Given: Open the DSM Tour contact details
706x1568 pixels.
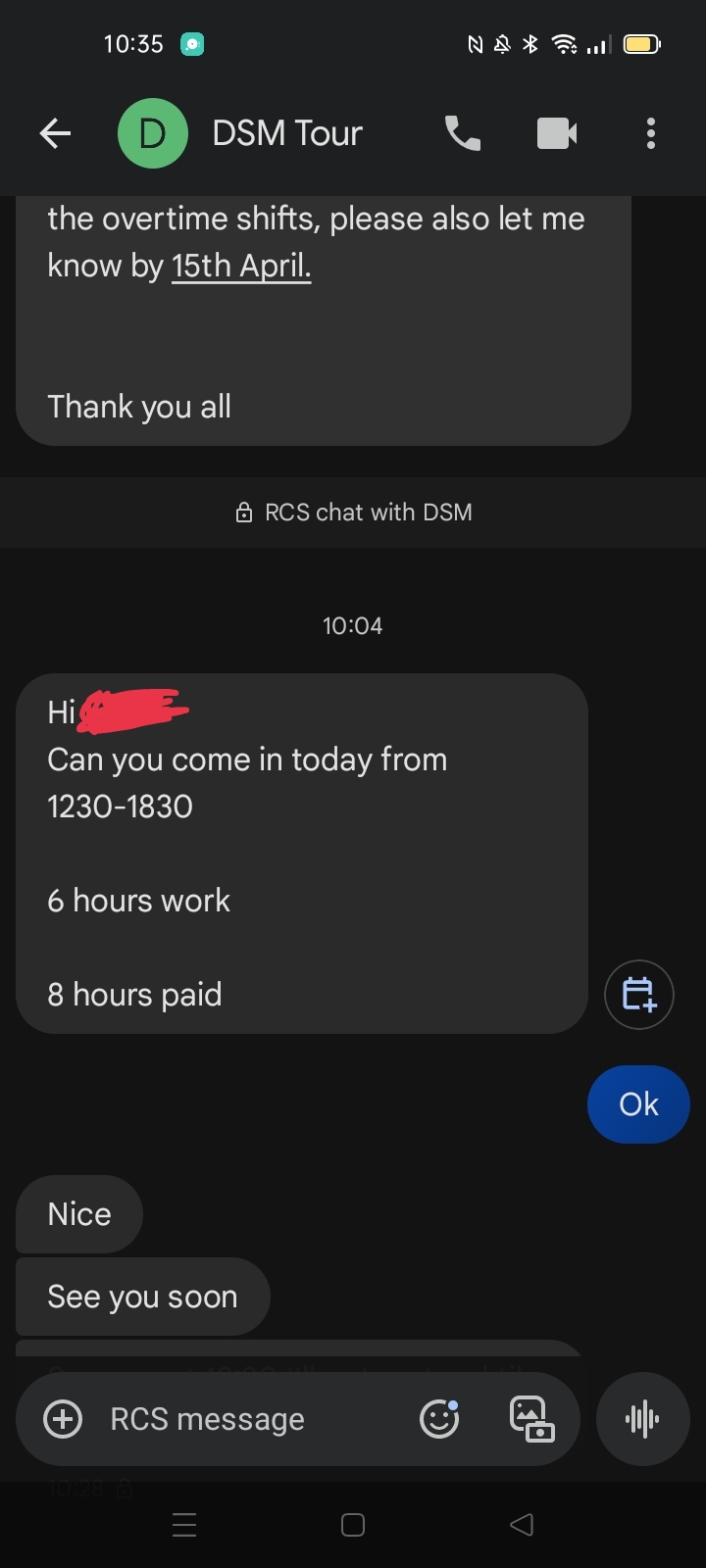Looking at the screenshot, I should (x=286, y=133).
